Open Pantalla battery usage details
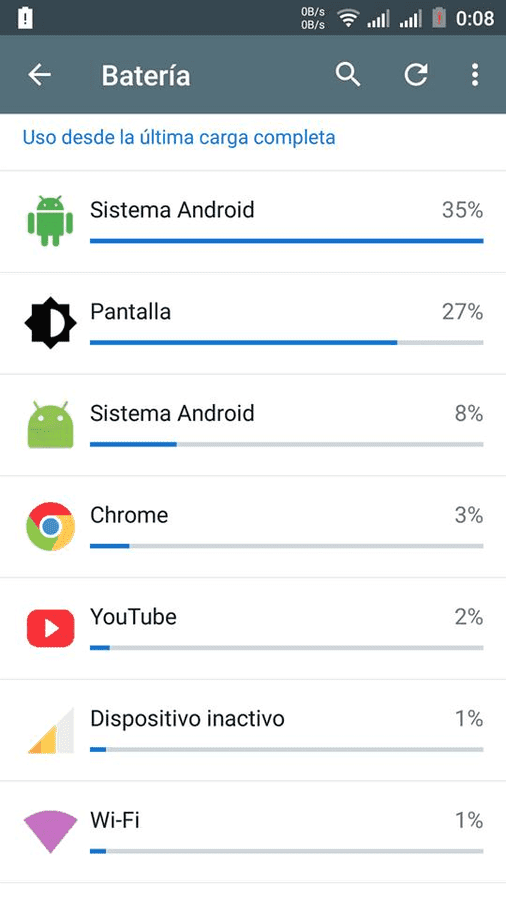This screenshot has height=900, width=506. click(x=253, y=324)
